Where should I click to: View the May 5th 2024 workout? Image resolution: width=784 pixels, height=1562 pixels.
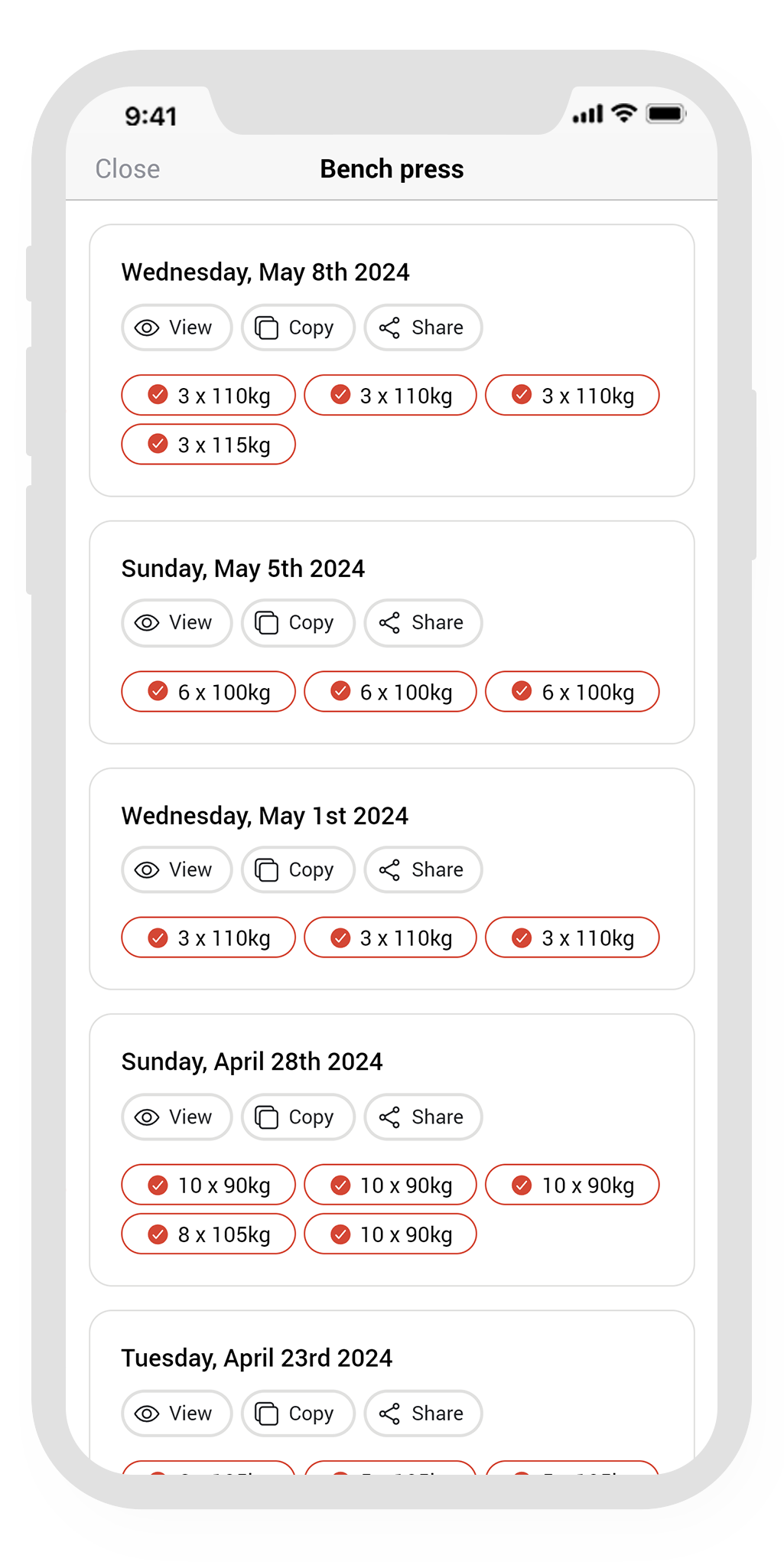(177, 623)
